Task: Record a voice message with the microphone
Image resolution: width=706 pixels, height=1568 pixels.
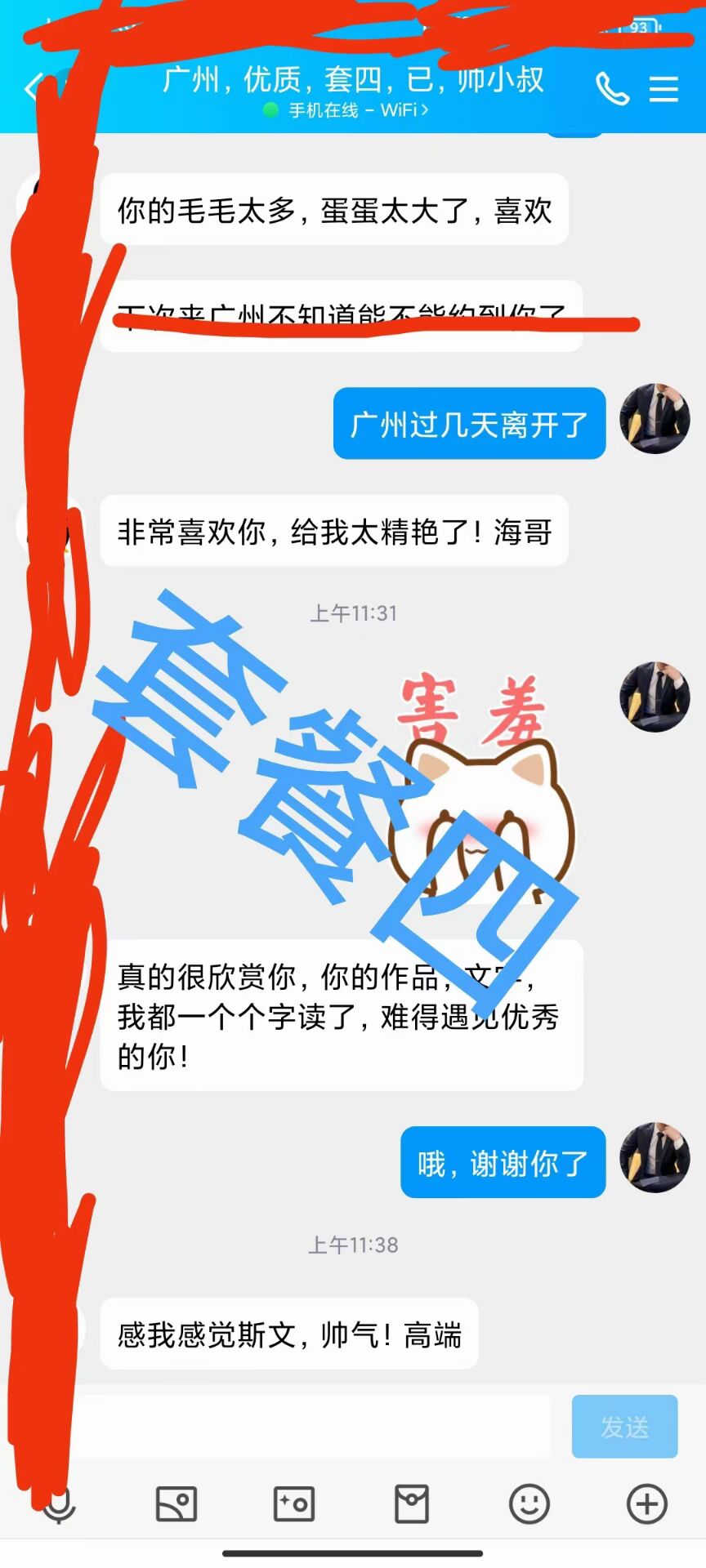Action: (x=59, y=1503)
